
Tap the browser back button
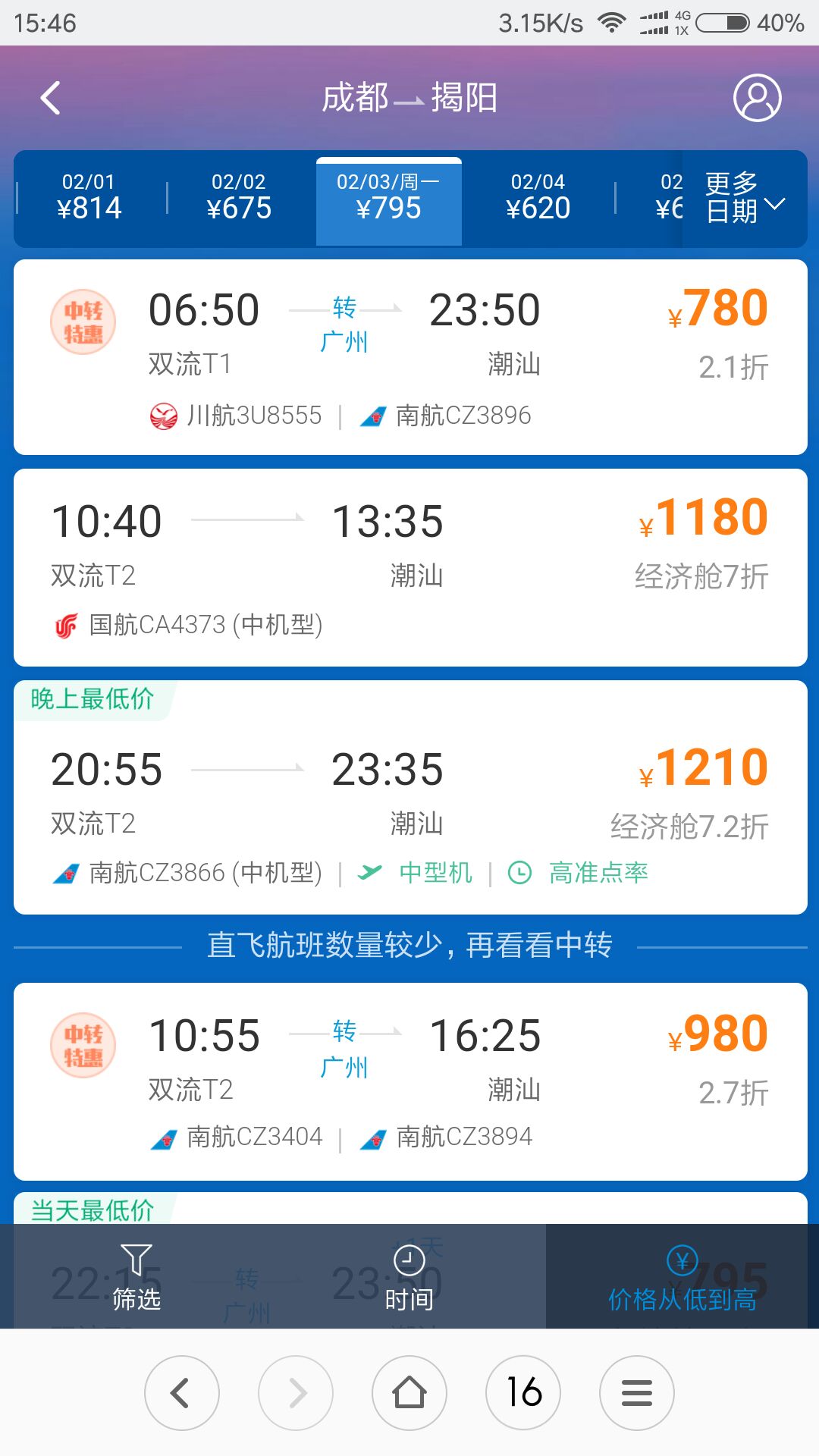[182, 1393]
